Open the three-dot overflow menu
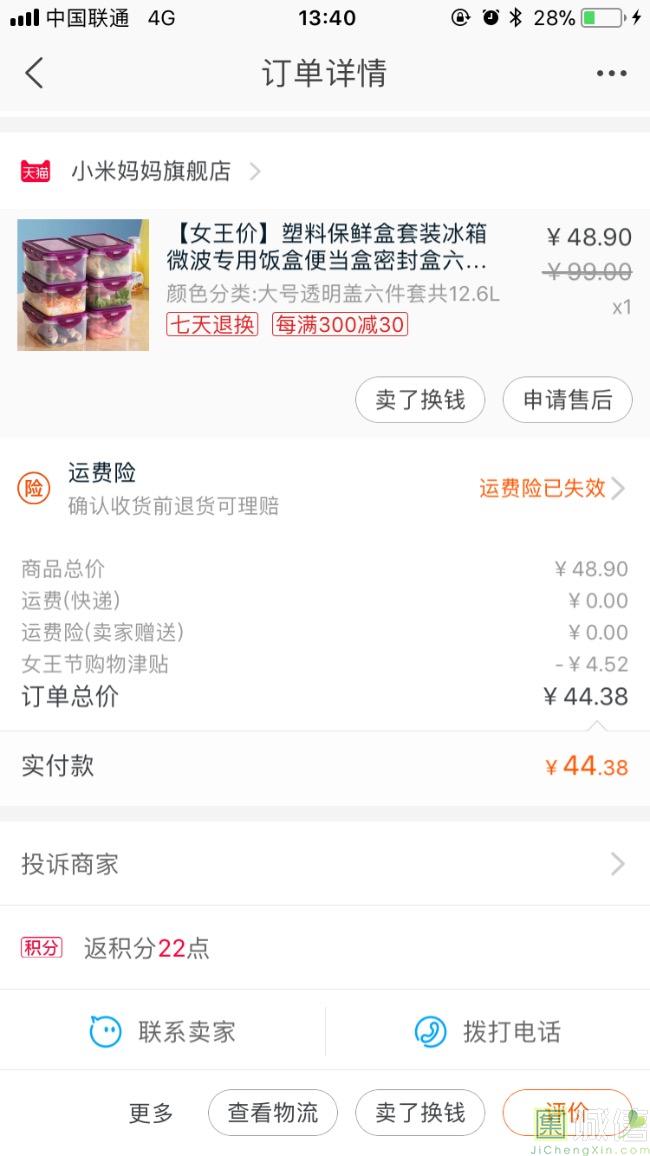The image size is (650, 1156). coord(611,73)
